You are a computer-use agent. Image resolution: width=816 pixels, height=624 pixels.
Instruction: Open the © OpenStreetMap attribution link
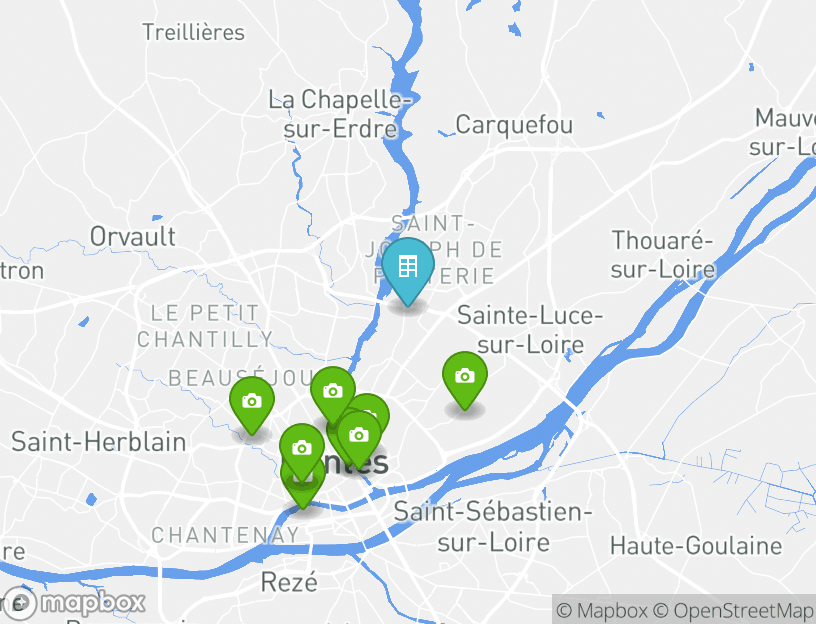tap(733, 610)
